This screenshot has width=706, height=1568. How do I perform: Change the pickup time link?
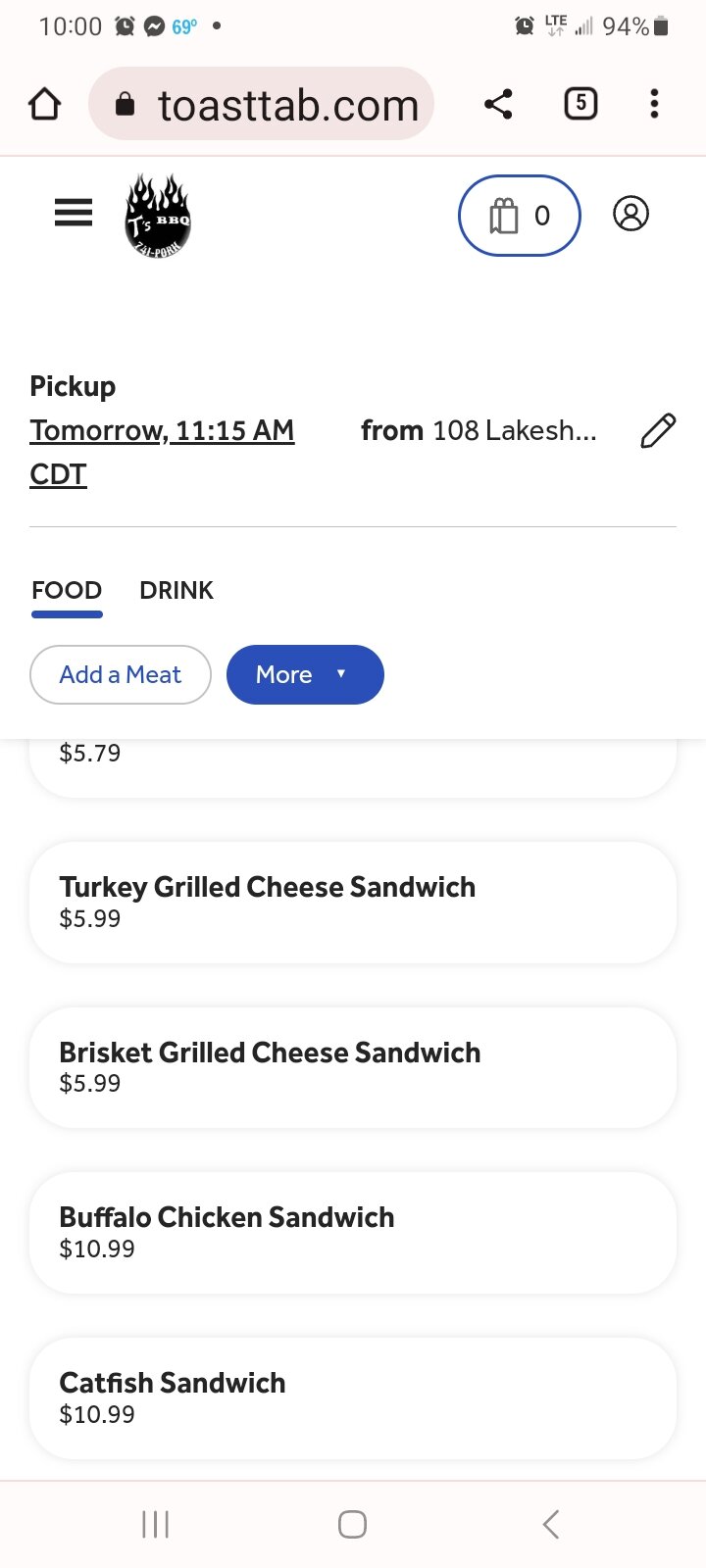(x=162, y=431)
